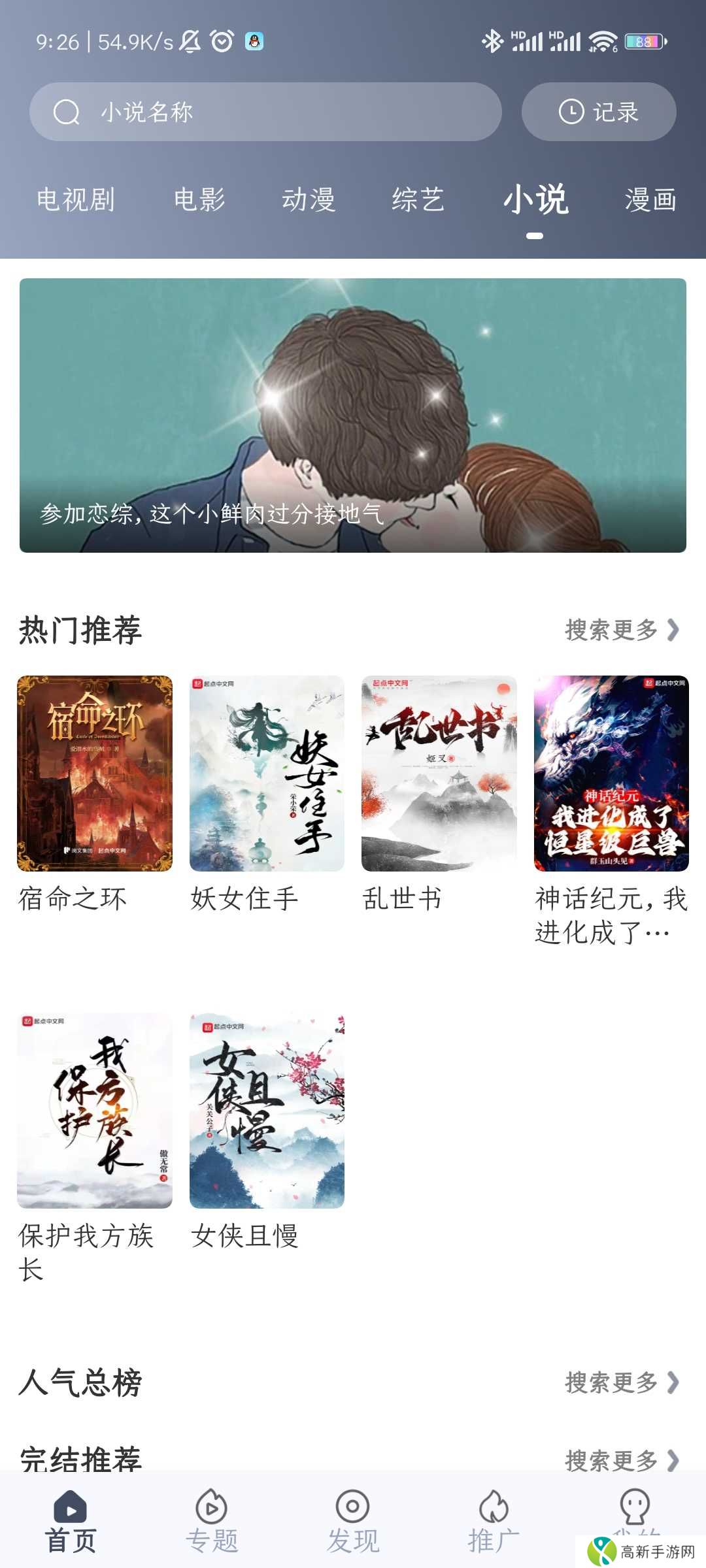Tap the clock icon on the 记录 button
This screenshot has width=706, height=1568.
(x=570, y=111)
